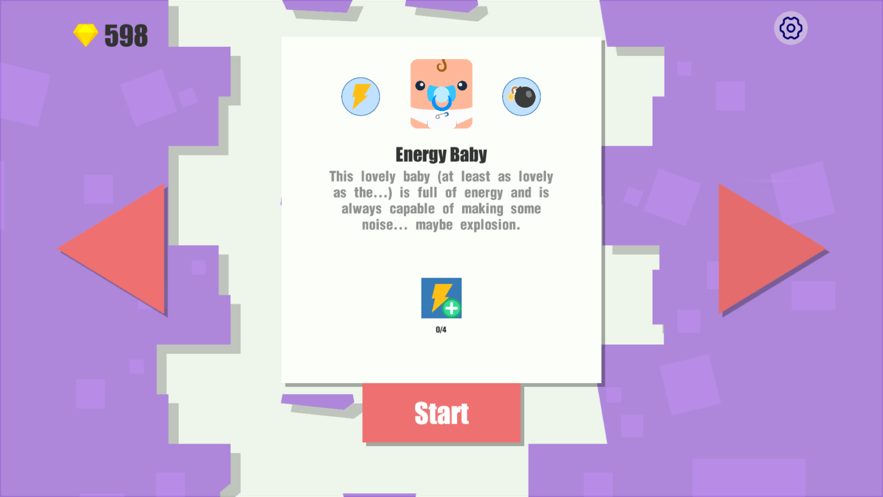This screenshot has height=497, width=883.
Task: Tap the lightning ability icon
Action: tap(361, 97)
